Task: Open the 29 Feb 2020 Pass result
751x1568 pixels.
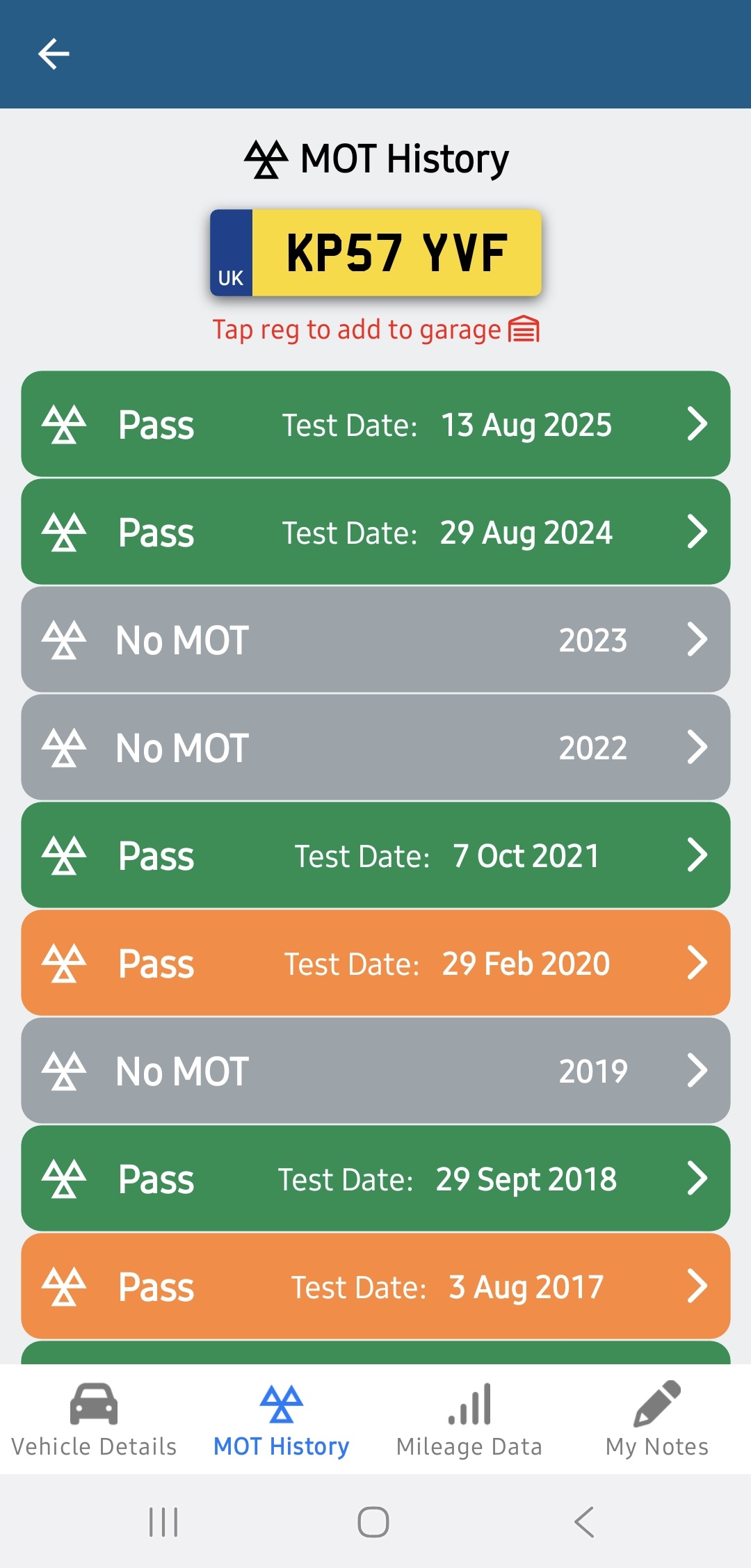Action: (x=375, y=963)
